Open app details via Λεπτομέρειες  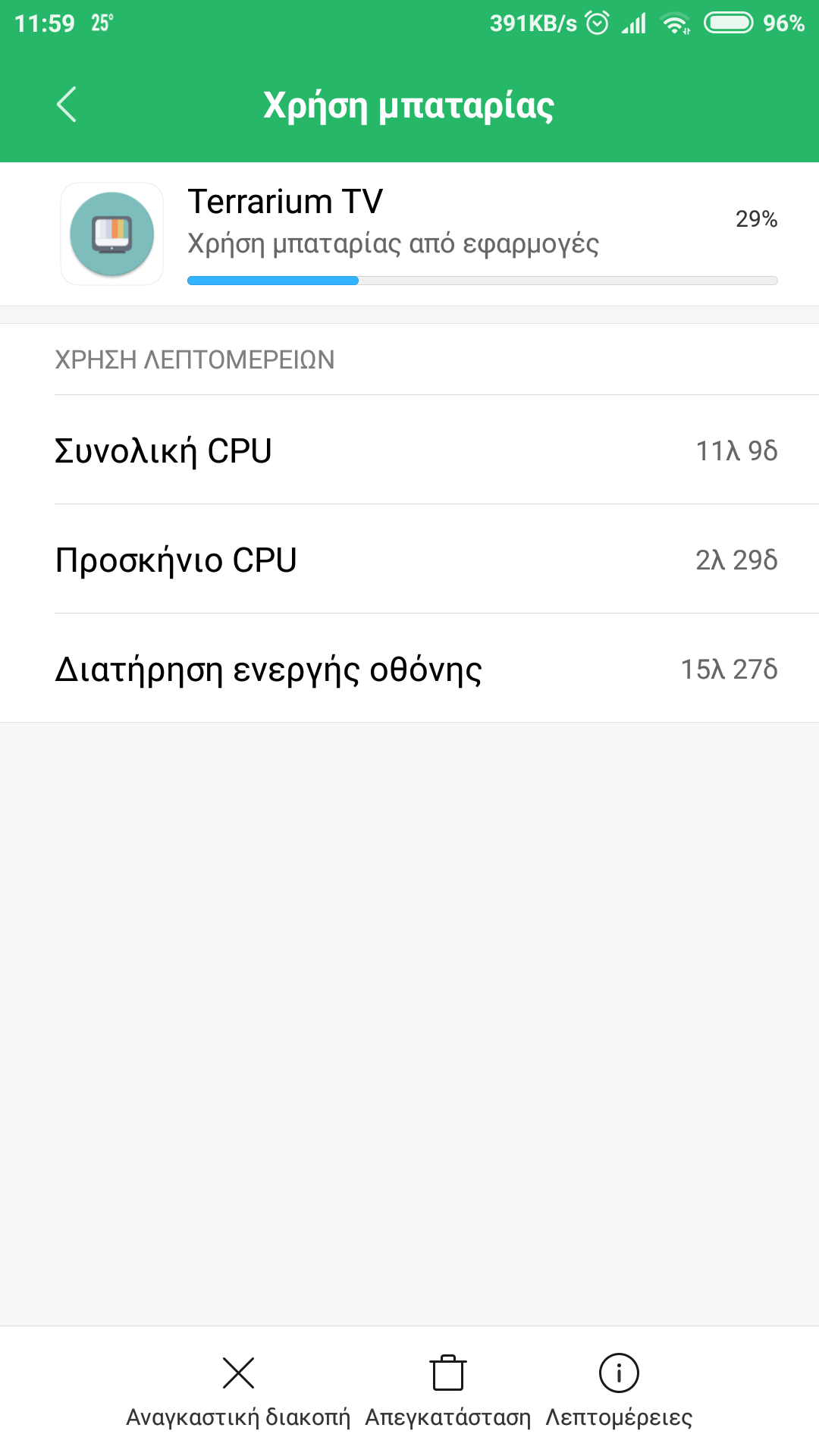click(619, 1389)
